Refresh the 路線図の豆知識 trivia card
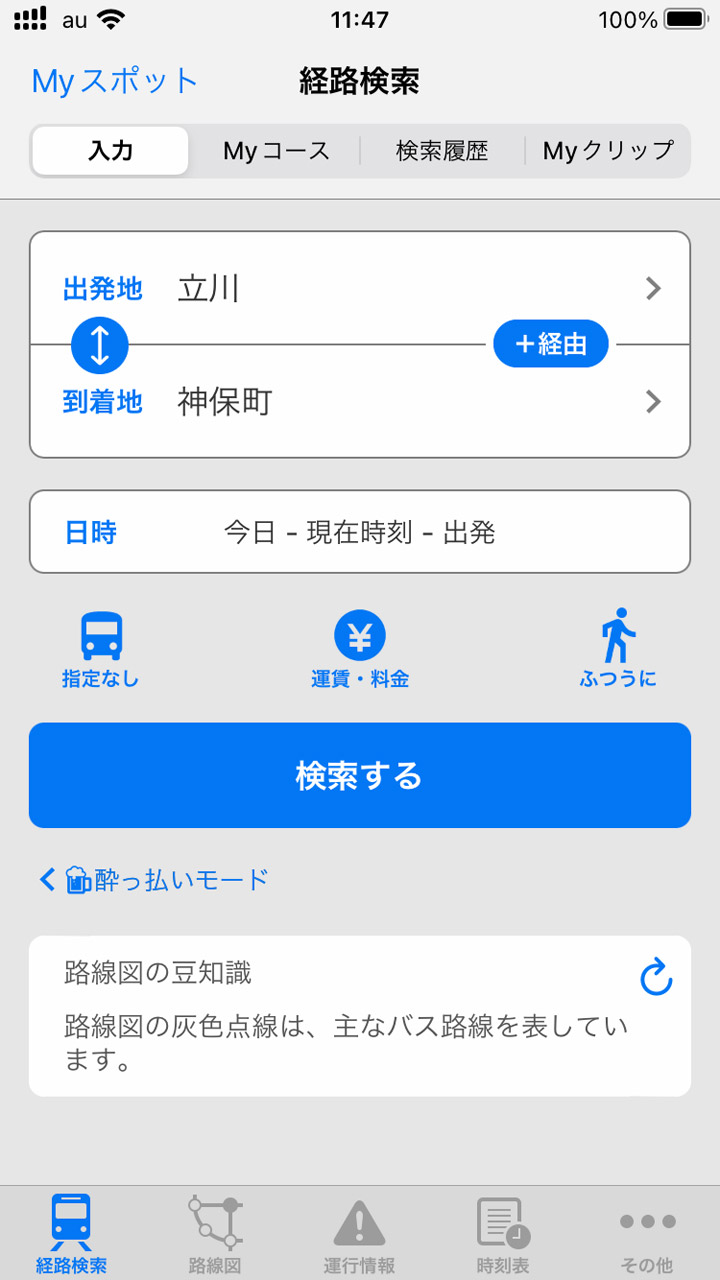Viewport: 720px width, 1280px height. 655,977
